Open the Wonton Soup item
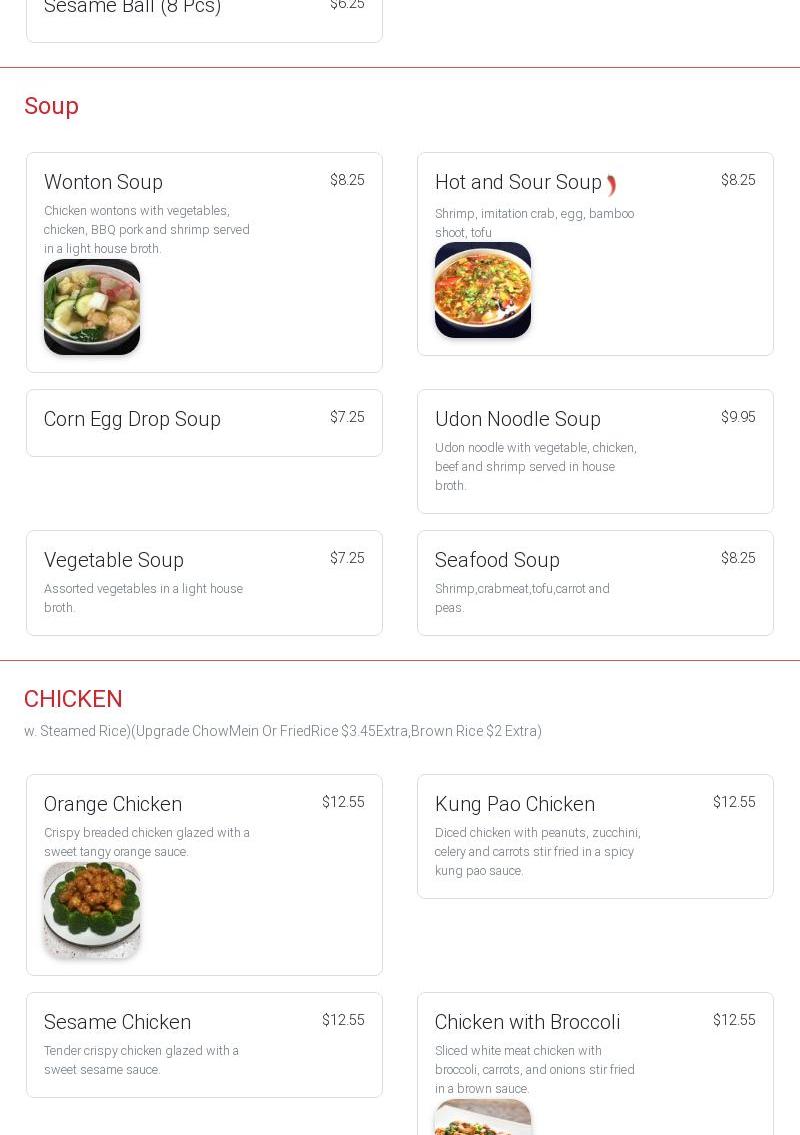This screenshot has width=800, height=1135. point(204,262)
